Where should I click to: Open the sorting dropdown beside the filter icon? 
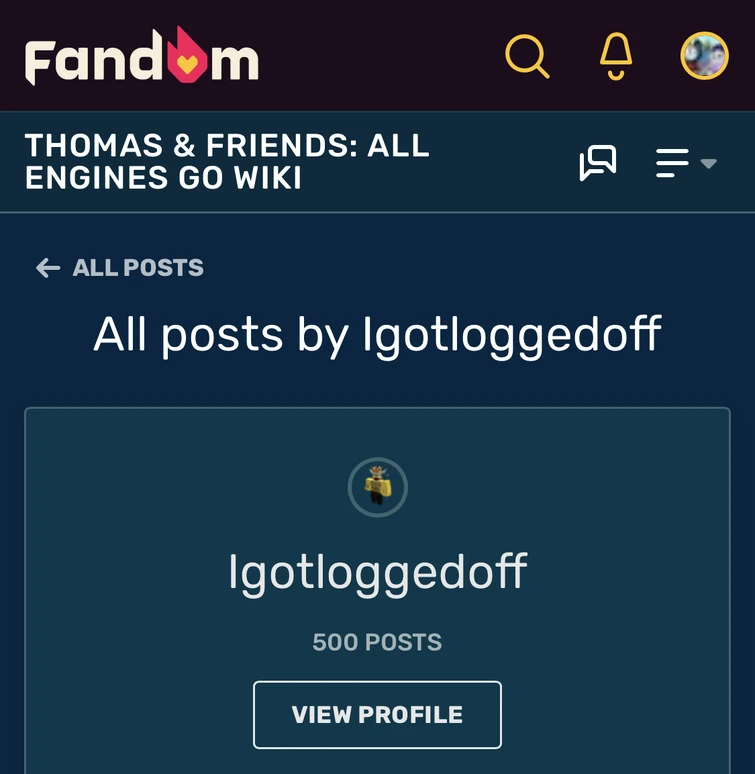coord(707,165)
